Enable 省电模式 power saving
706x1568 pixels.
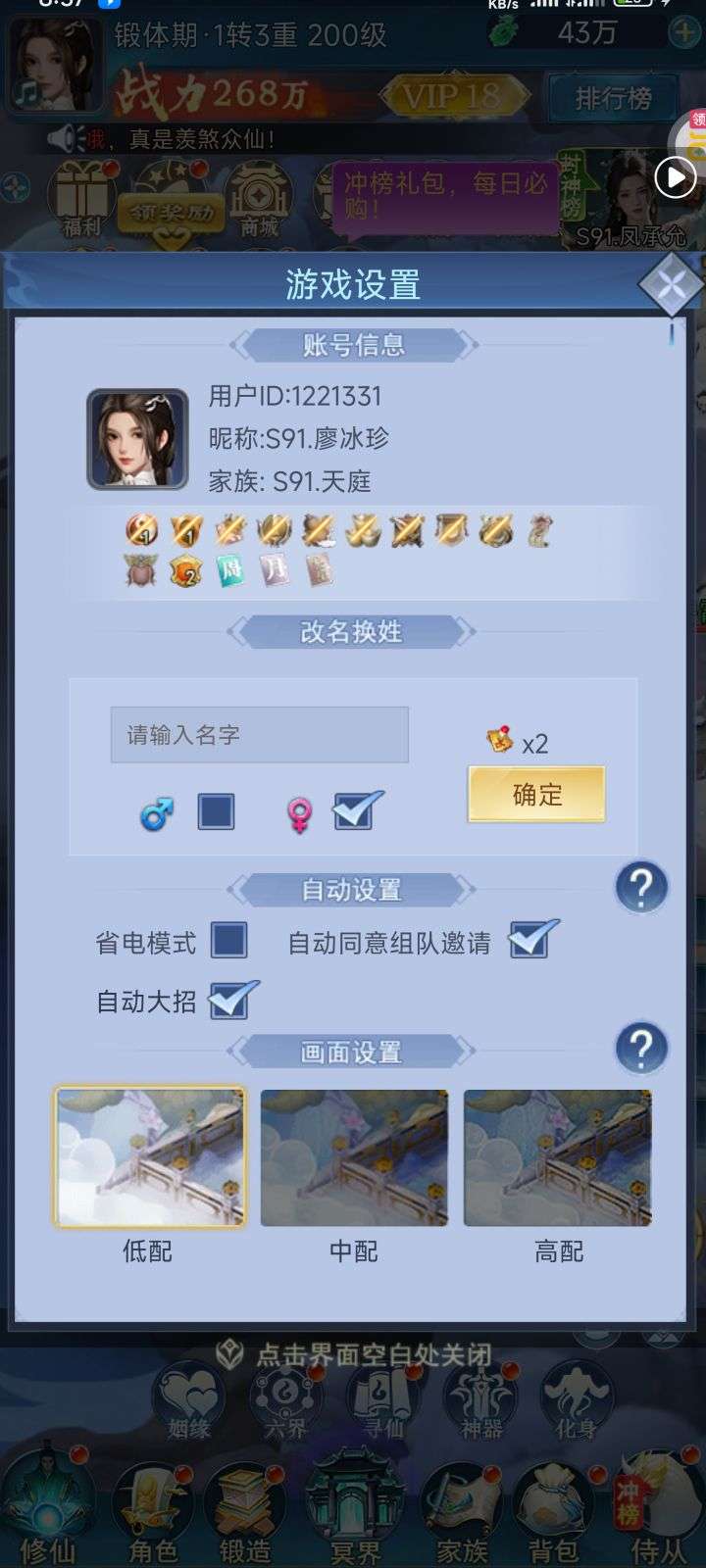(228, 941)
